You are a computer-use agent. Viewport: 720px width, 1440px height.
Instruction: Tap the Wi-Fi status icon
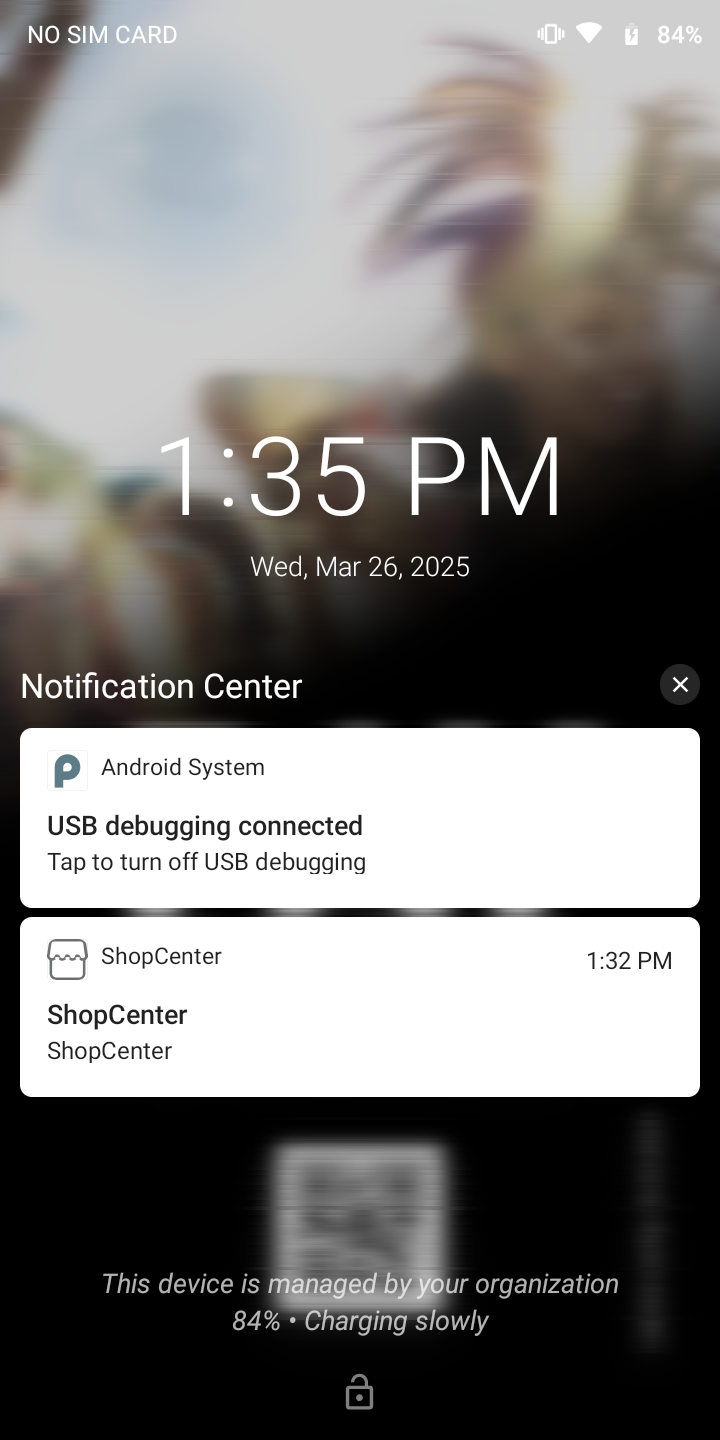(x=590, y=33)
